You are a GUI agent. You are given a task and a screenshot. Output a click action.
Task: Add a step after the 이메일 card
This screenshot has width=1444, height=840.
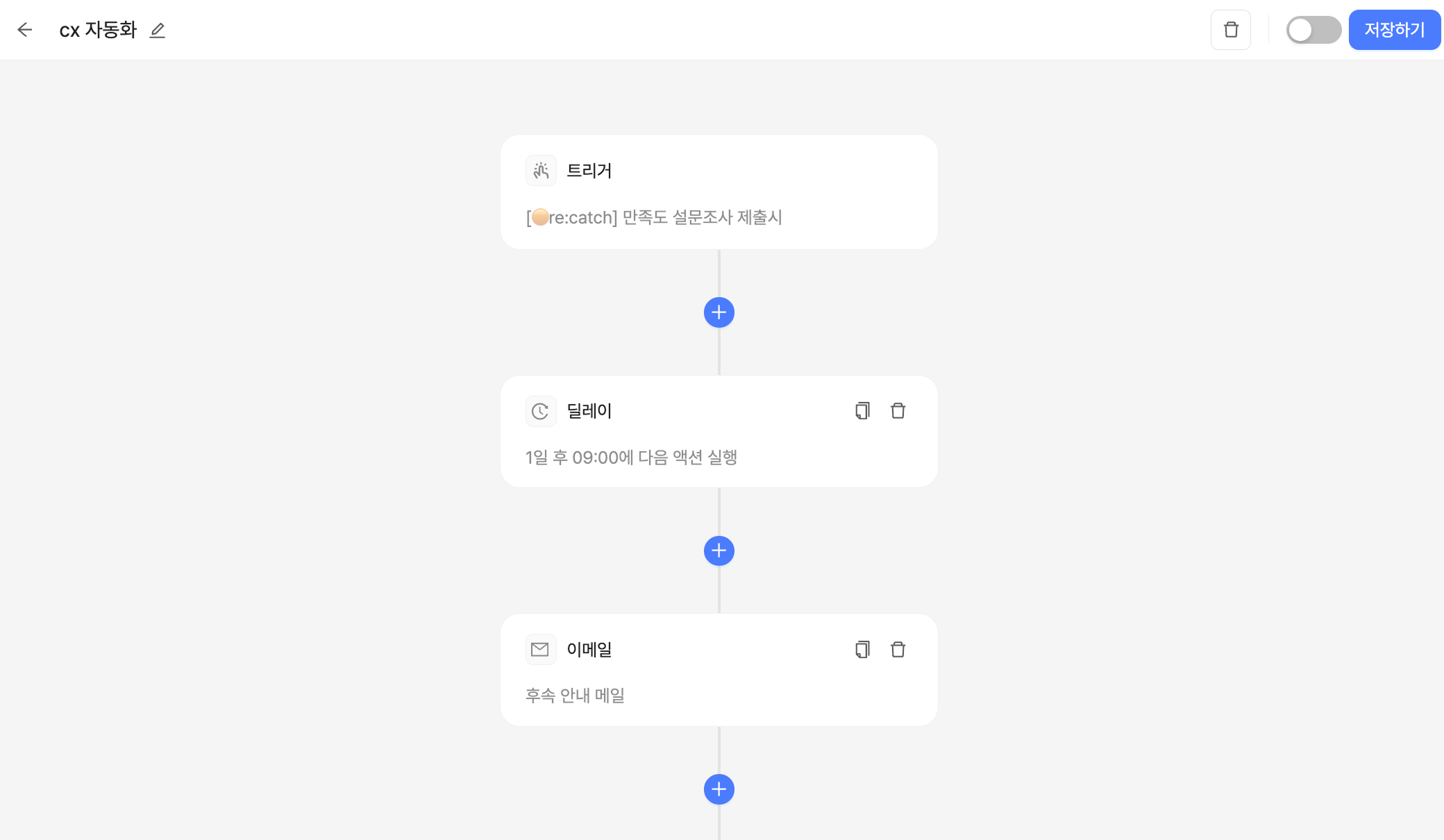coord(719,789)
